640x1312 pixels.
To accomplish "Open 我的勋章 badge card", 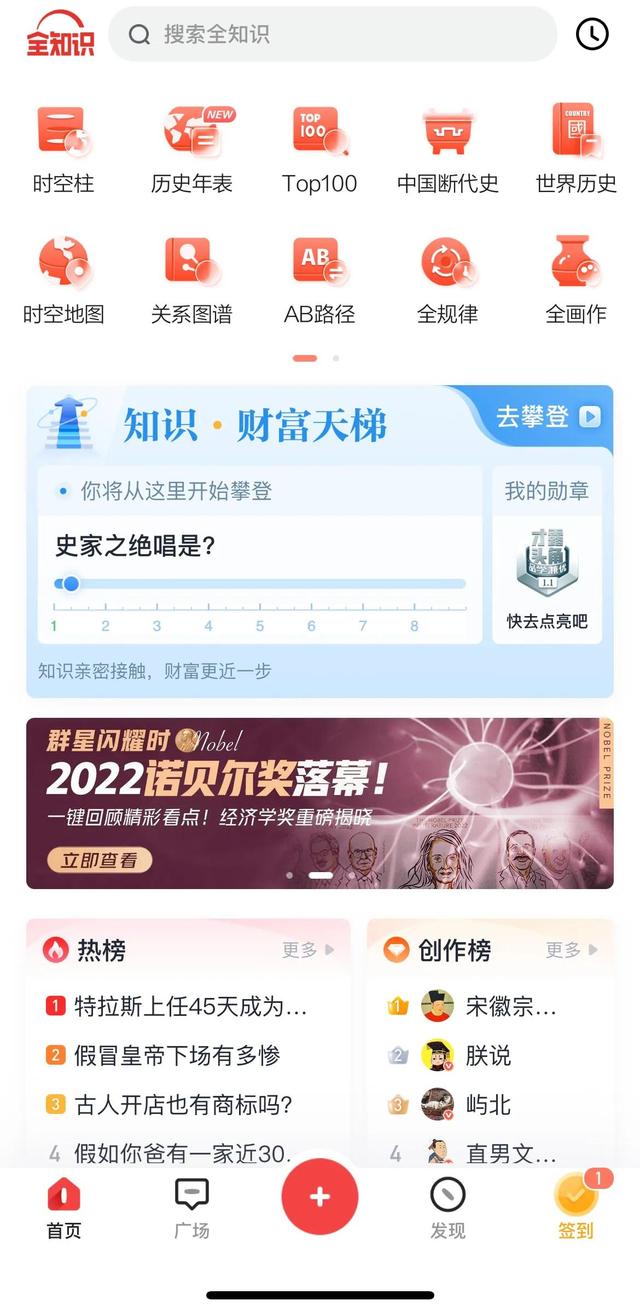I will [547, 555].
